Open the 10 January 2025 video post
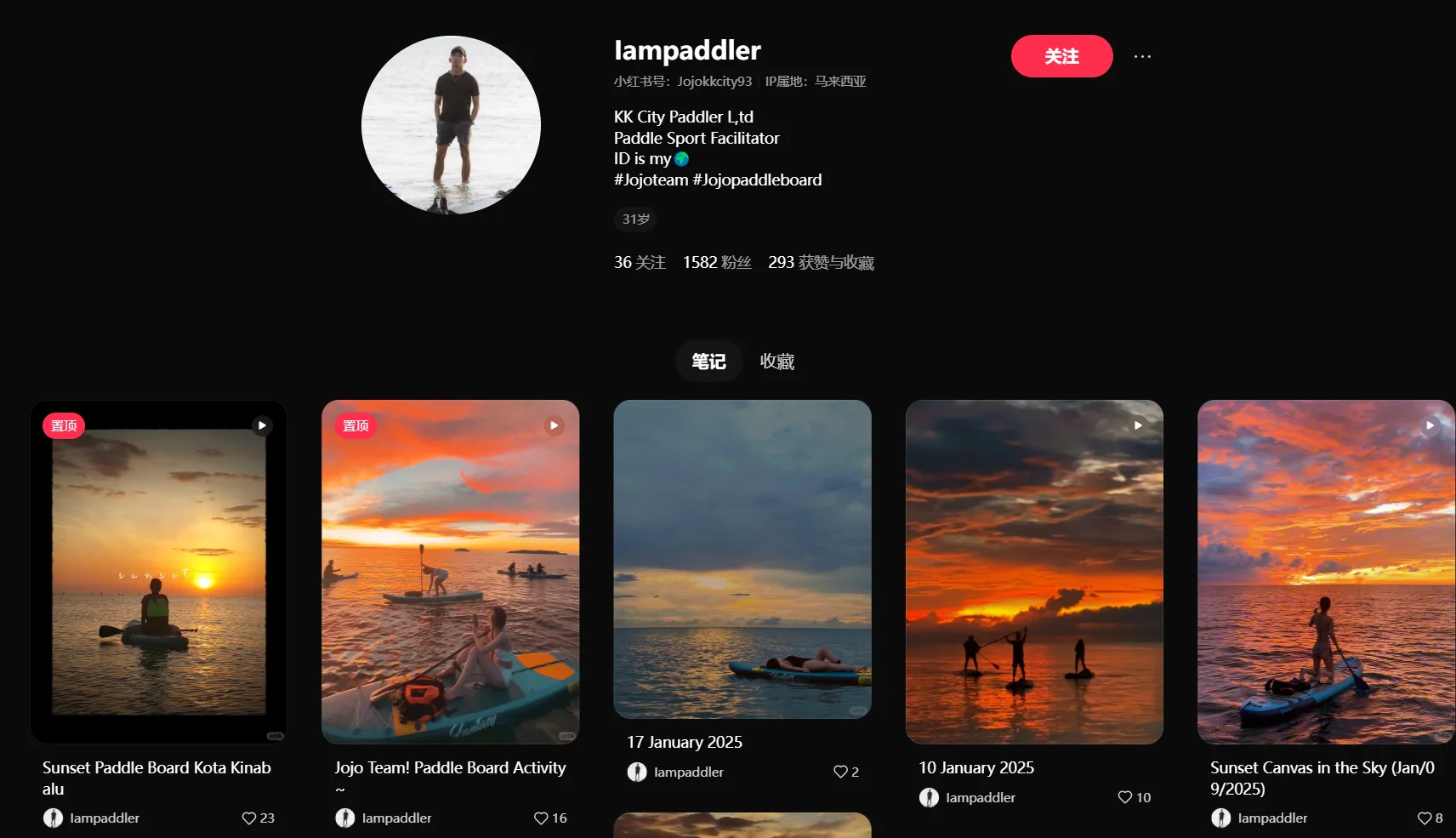This screenshot has height=838, width=1456. point(1033,572)
